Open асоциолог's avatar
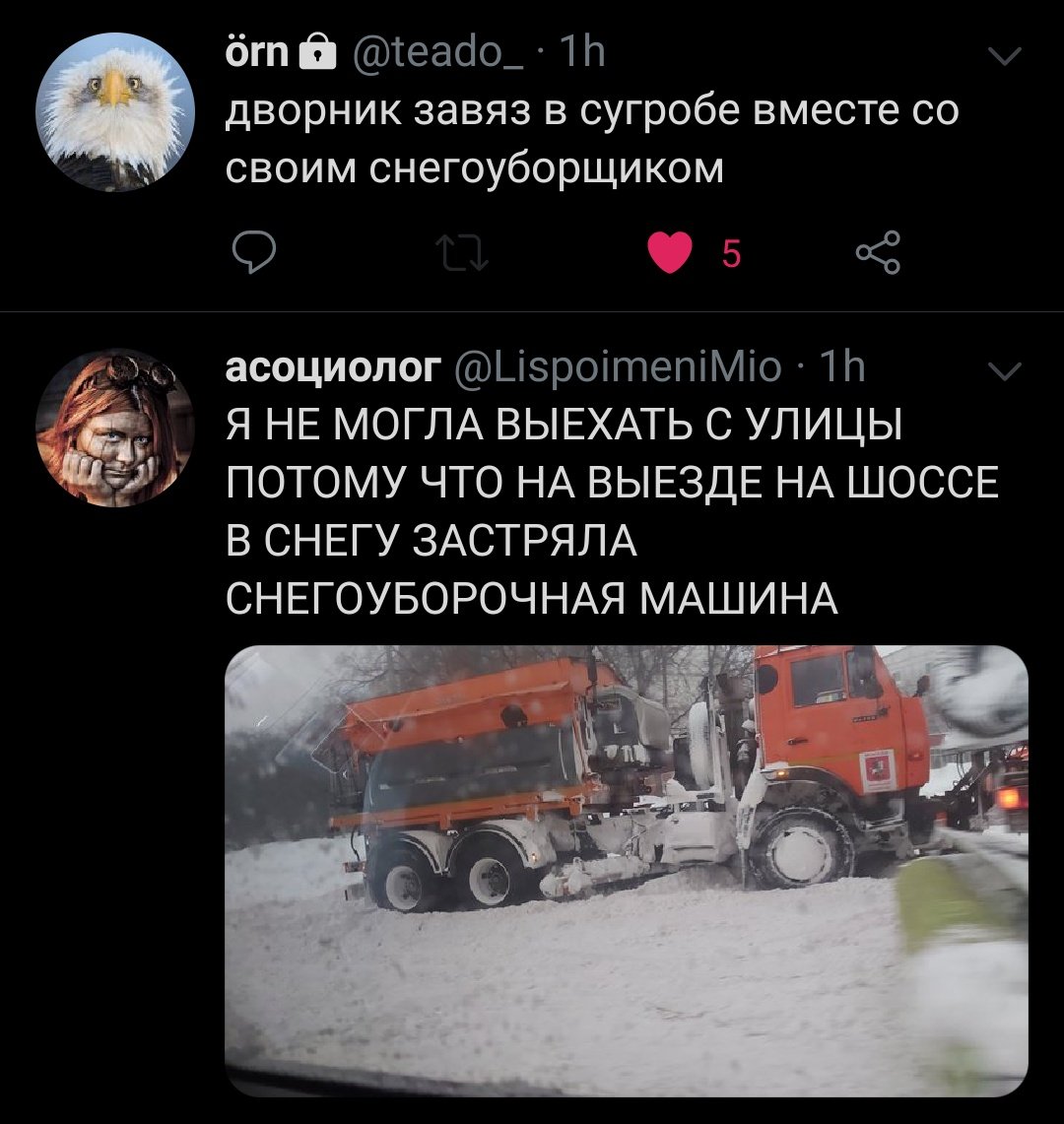Viewport: 1064px width, 1124px height. click(114, 427)
